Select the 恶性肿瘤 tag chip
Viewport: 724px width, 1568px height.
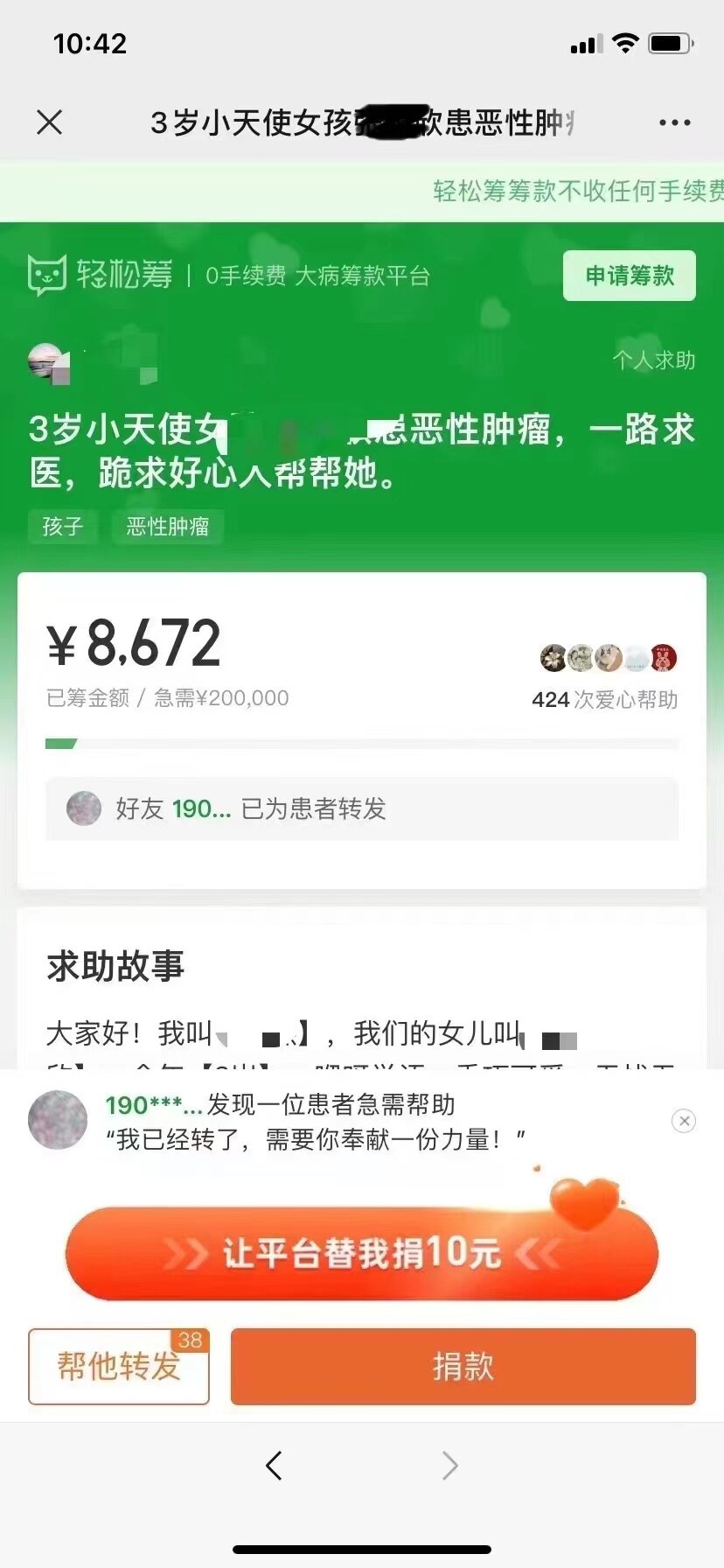coord(167,526)
